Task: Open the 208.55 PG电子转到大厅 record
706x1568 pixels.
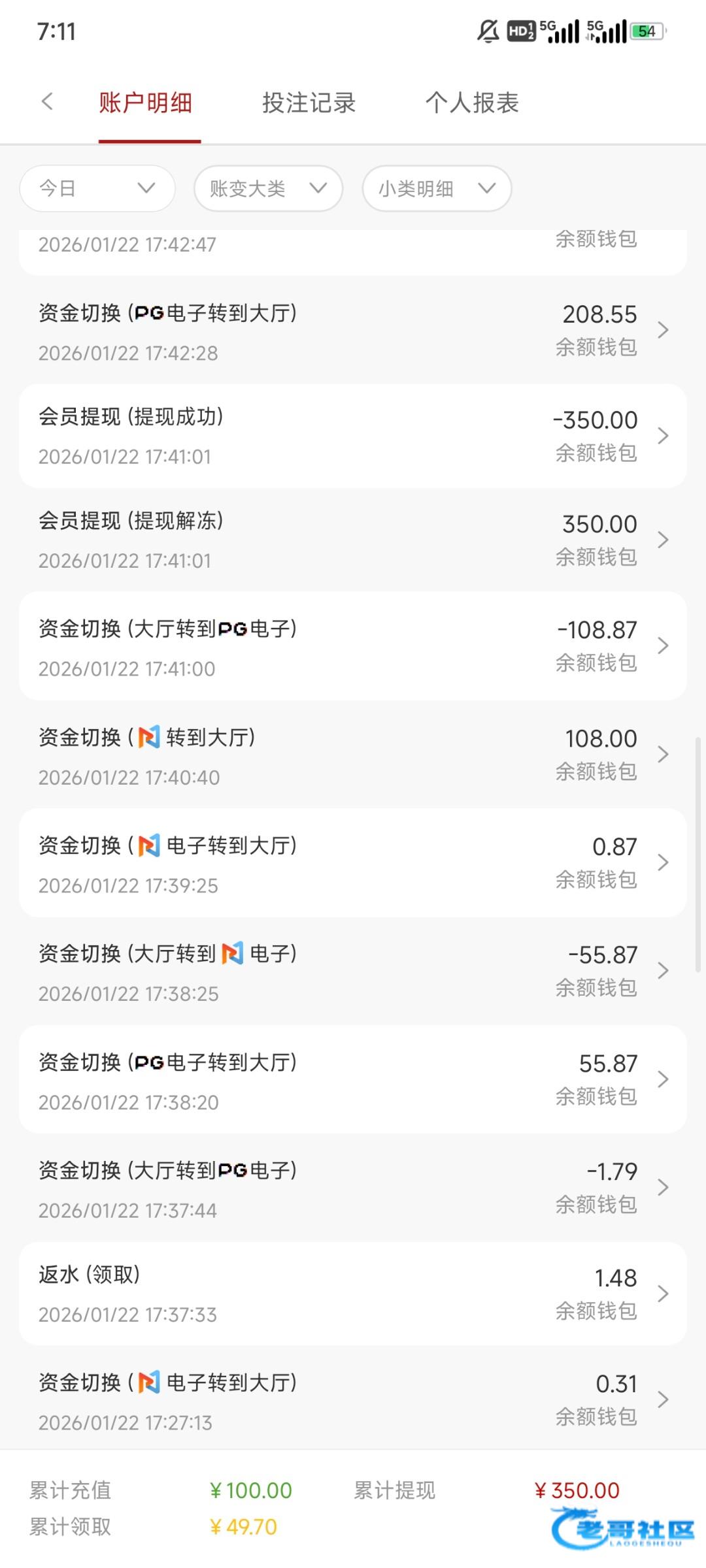Action: 353,332
